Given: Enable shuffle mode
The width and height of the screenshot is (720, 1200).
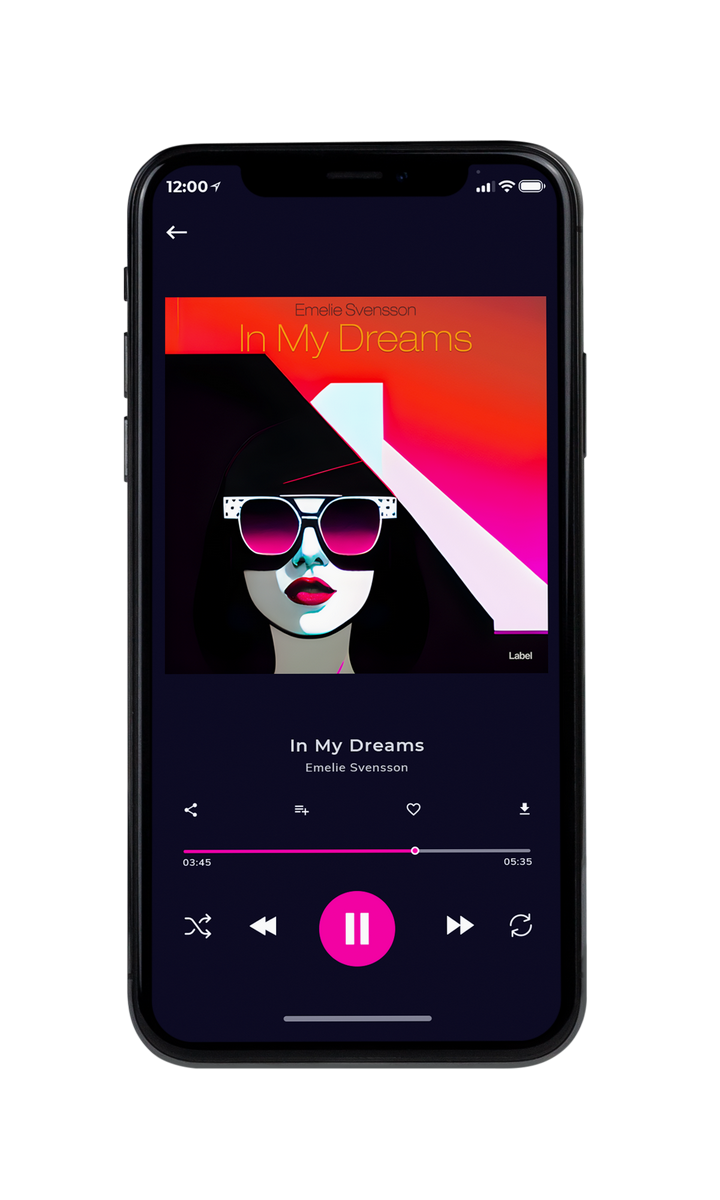Looking at the screenshot, I should 198,927.
